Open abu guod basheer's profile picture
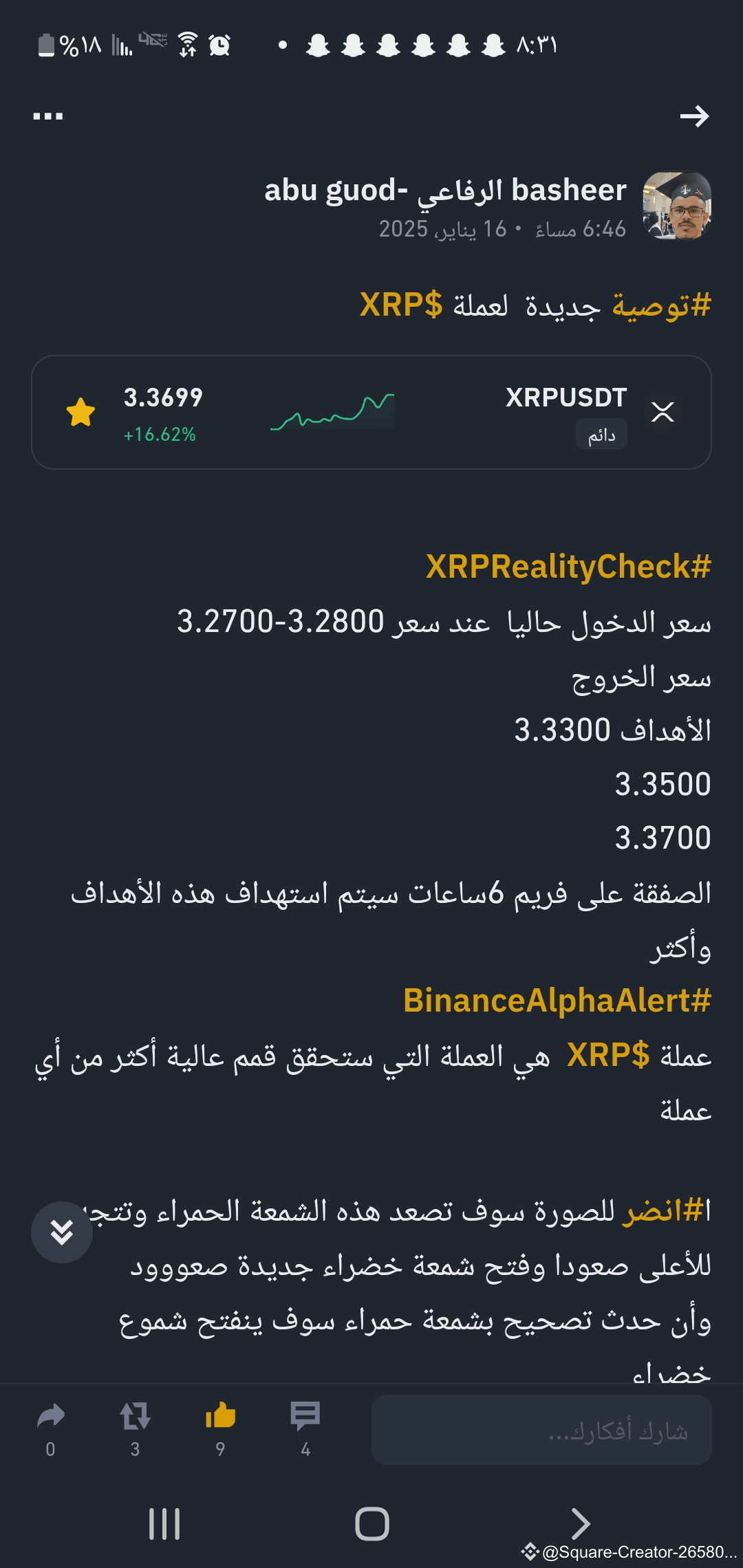This screenshot has width=743, height=1568. coord(677,206)
